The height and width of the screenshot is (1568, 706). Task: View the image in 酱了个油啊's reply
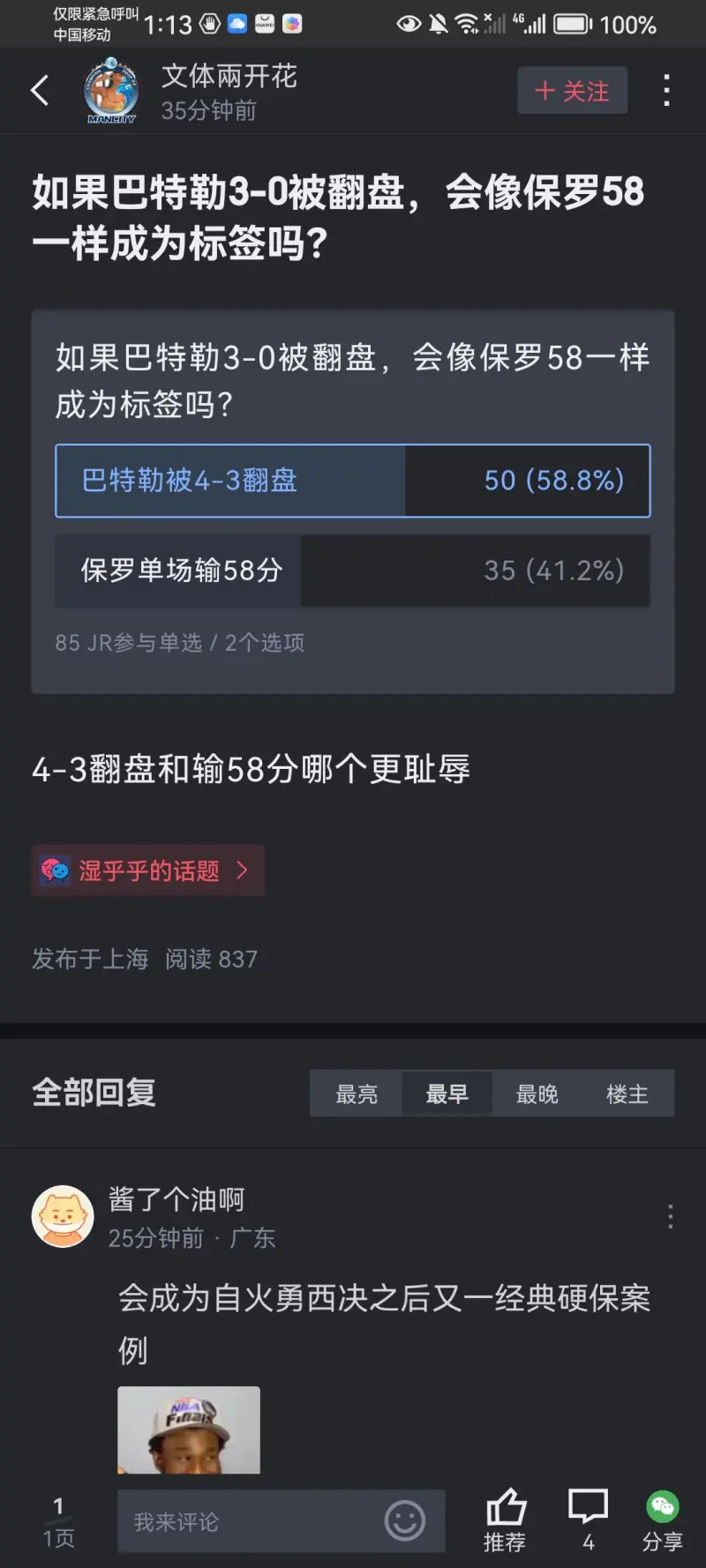189,1430
